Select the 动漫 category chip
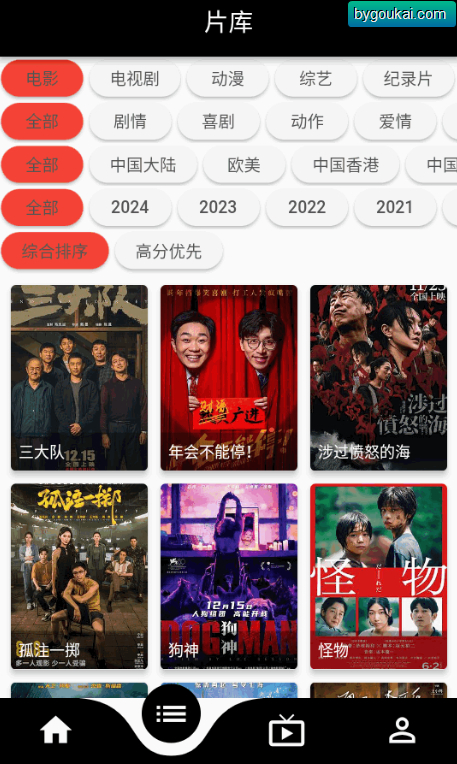457x764 pixels. (x=228, y=78)
